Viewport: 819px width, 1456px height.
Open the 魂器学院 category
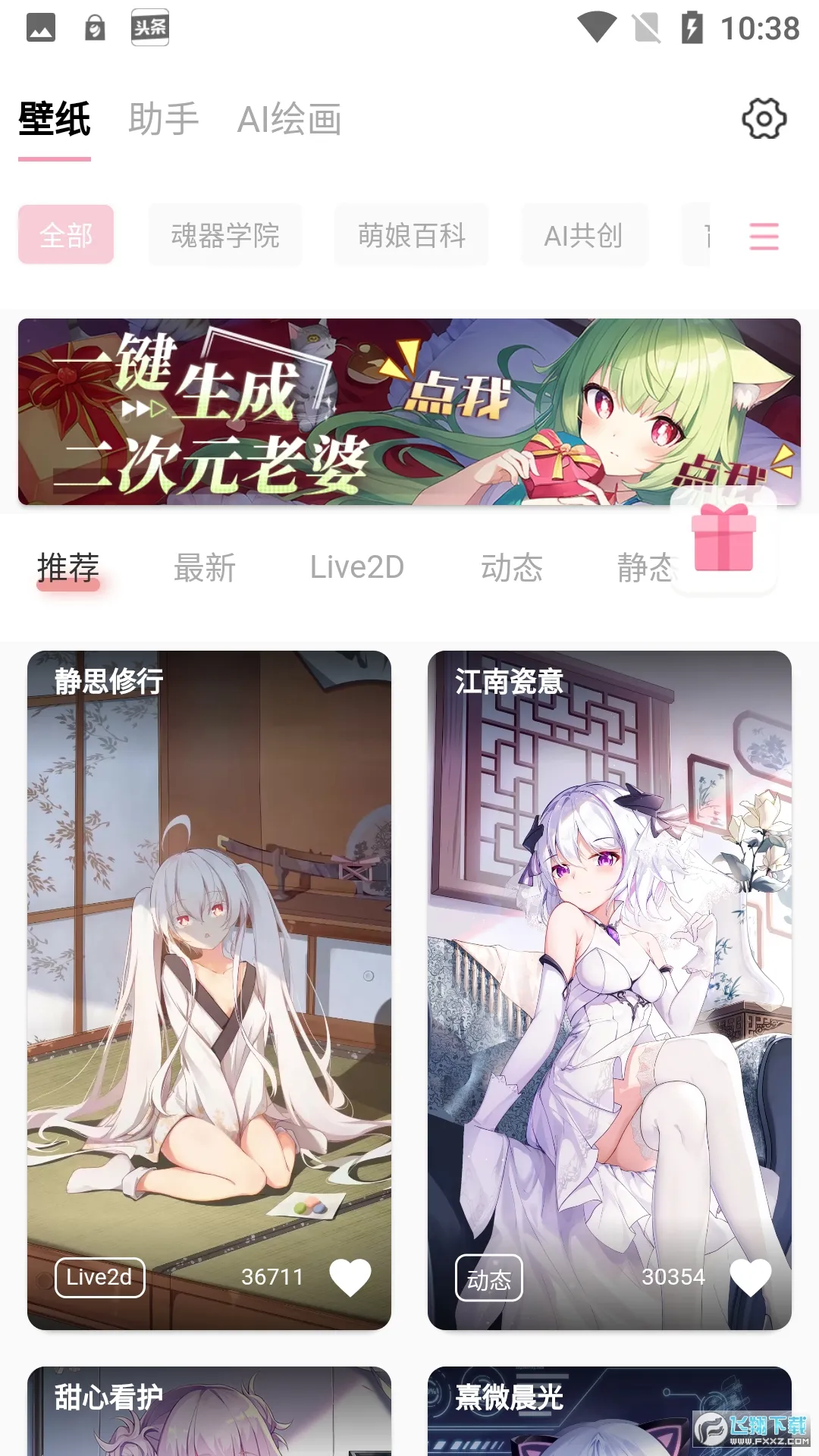[225, 235]
